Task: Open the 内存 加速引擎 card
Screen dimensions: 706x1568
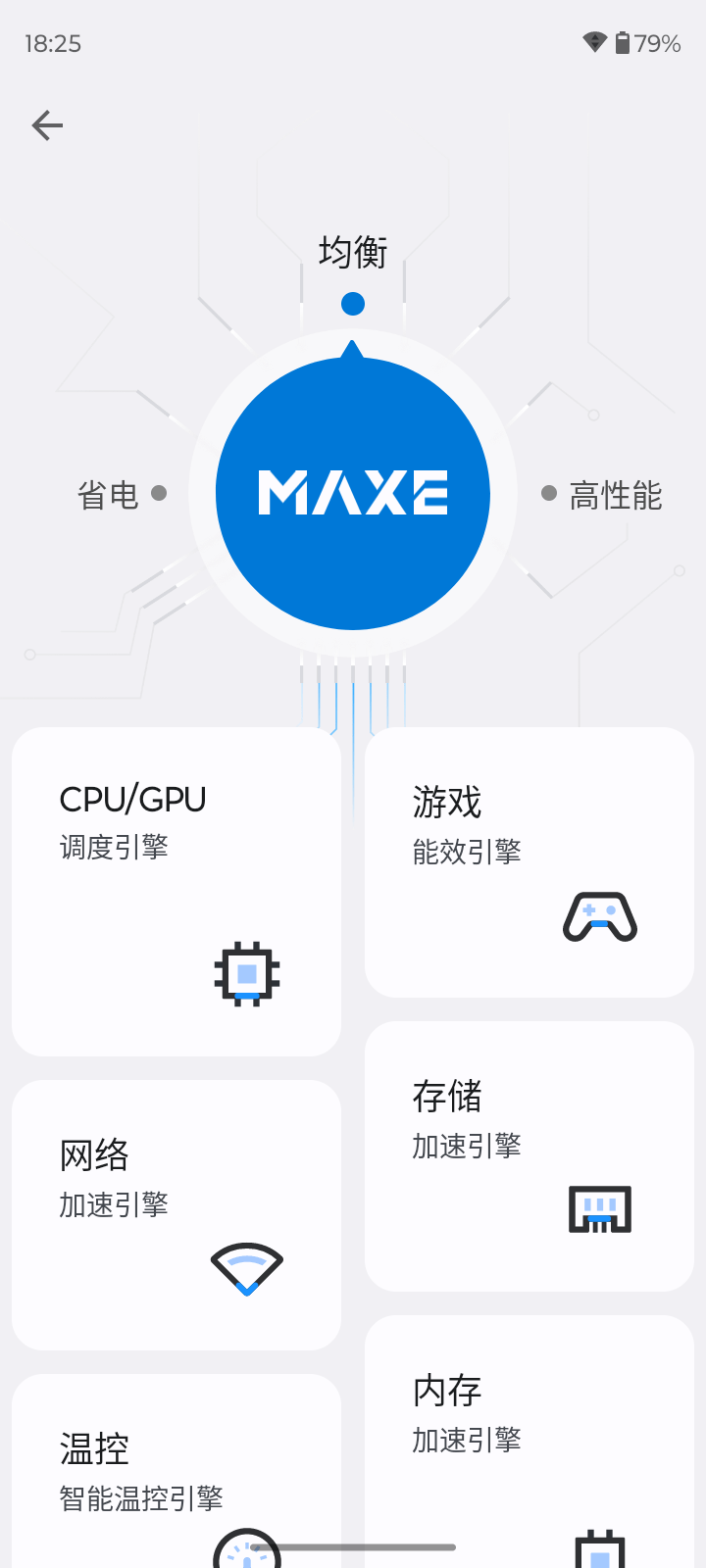Action: 529,1441
